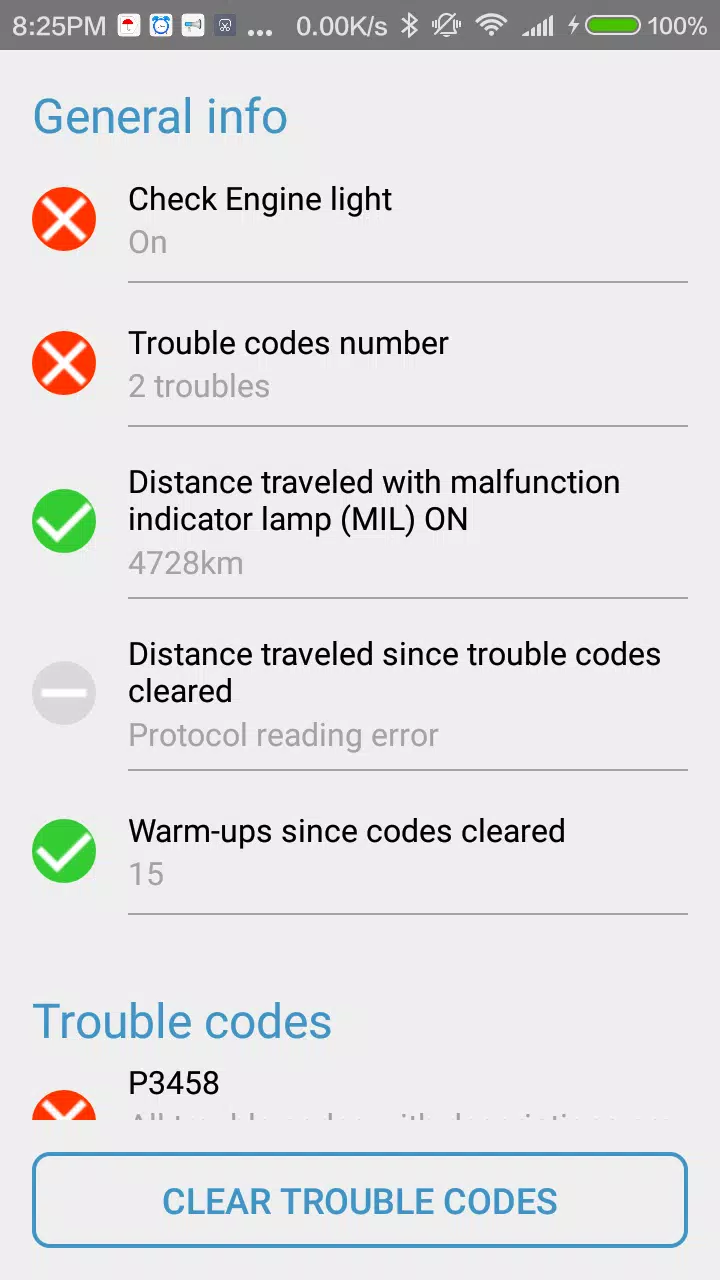Click the more notifications ellipsis in the status bar
Image resolution: width=720 pixels, height=1280 pixels.
tap(260, 29)
